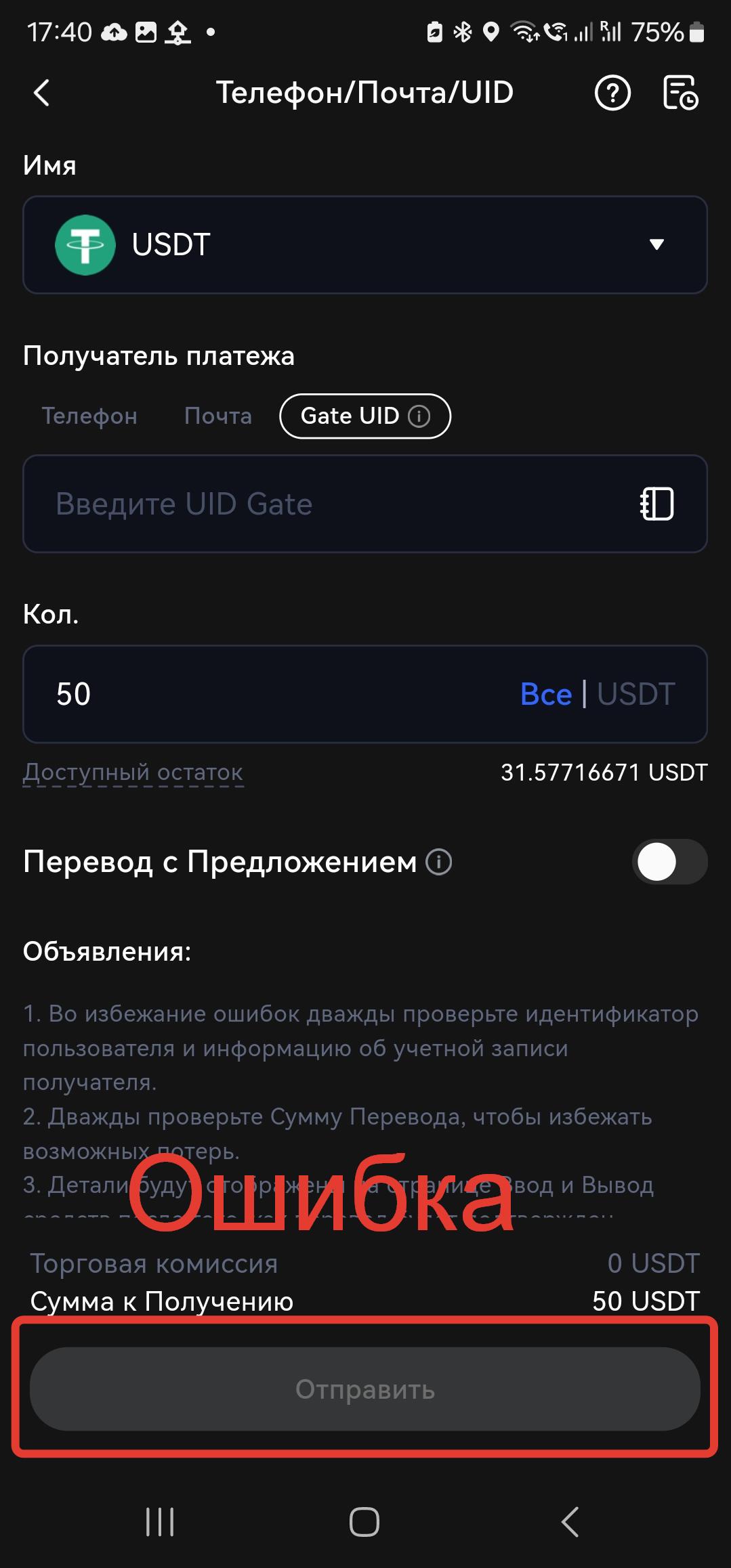
Task: Edit the amount field showing 50
Action: [x=271, y=694]
